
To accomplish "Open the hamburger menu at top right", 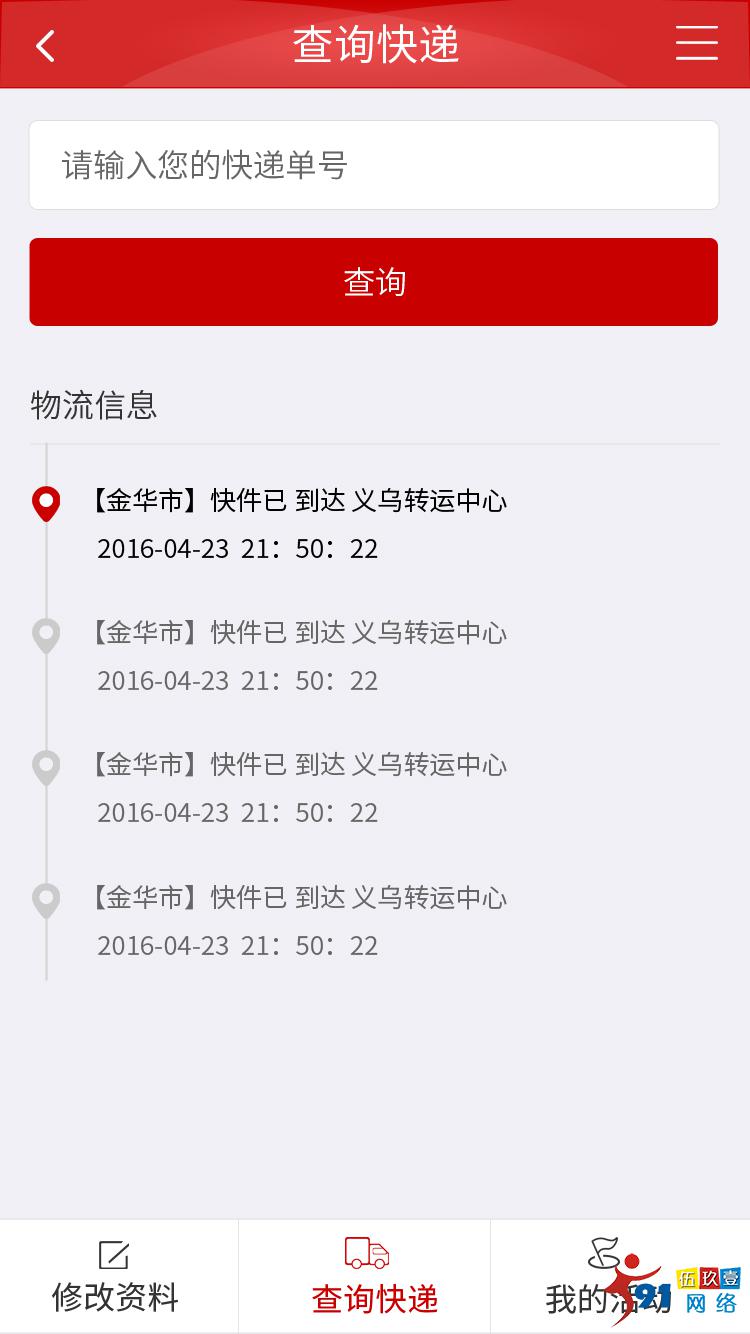I will (x=696, y=44).
